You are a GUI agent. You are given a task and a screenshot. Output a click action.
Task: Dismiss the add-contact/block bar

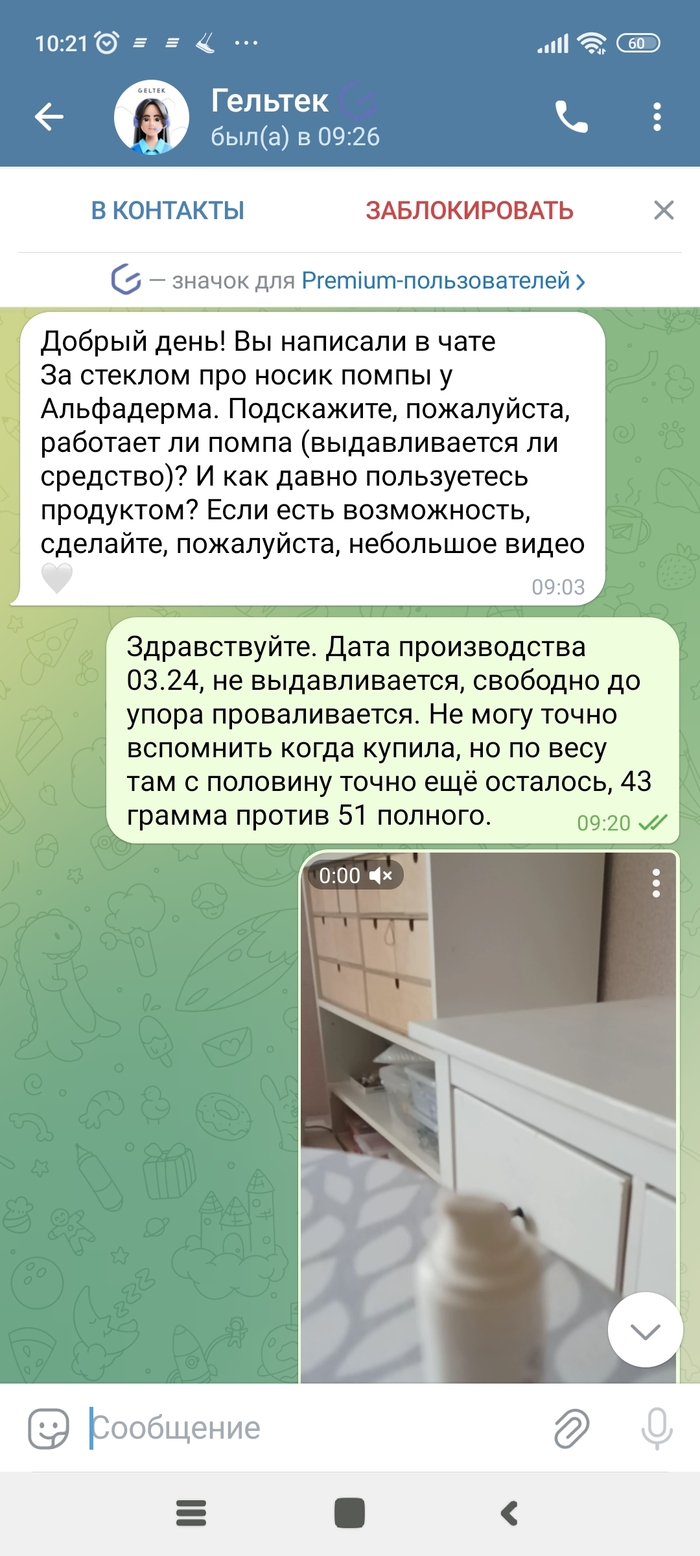663,210
